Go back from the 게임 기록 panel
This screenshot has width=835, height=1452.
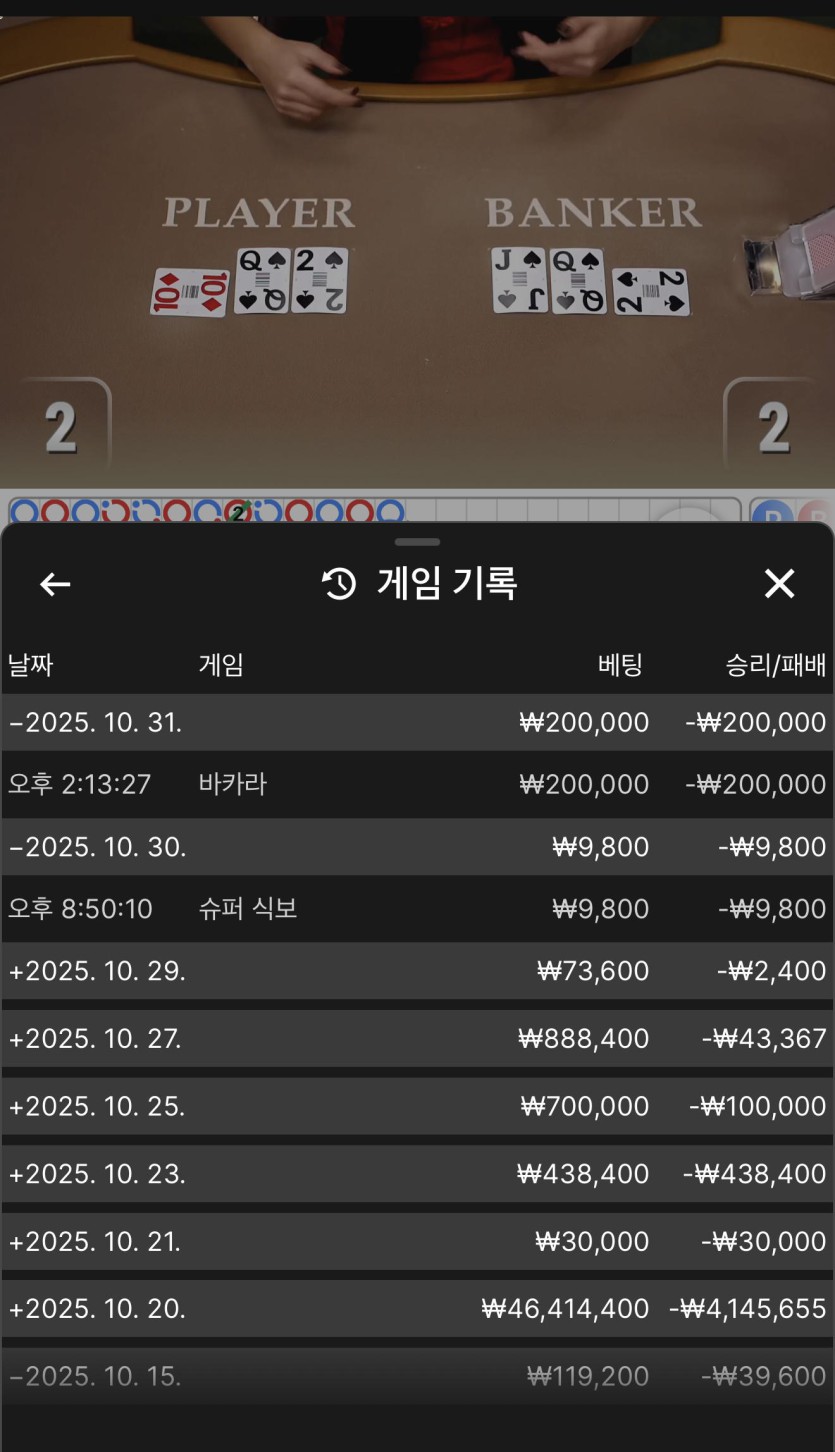tap(55, 584)
